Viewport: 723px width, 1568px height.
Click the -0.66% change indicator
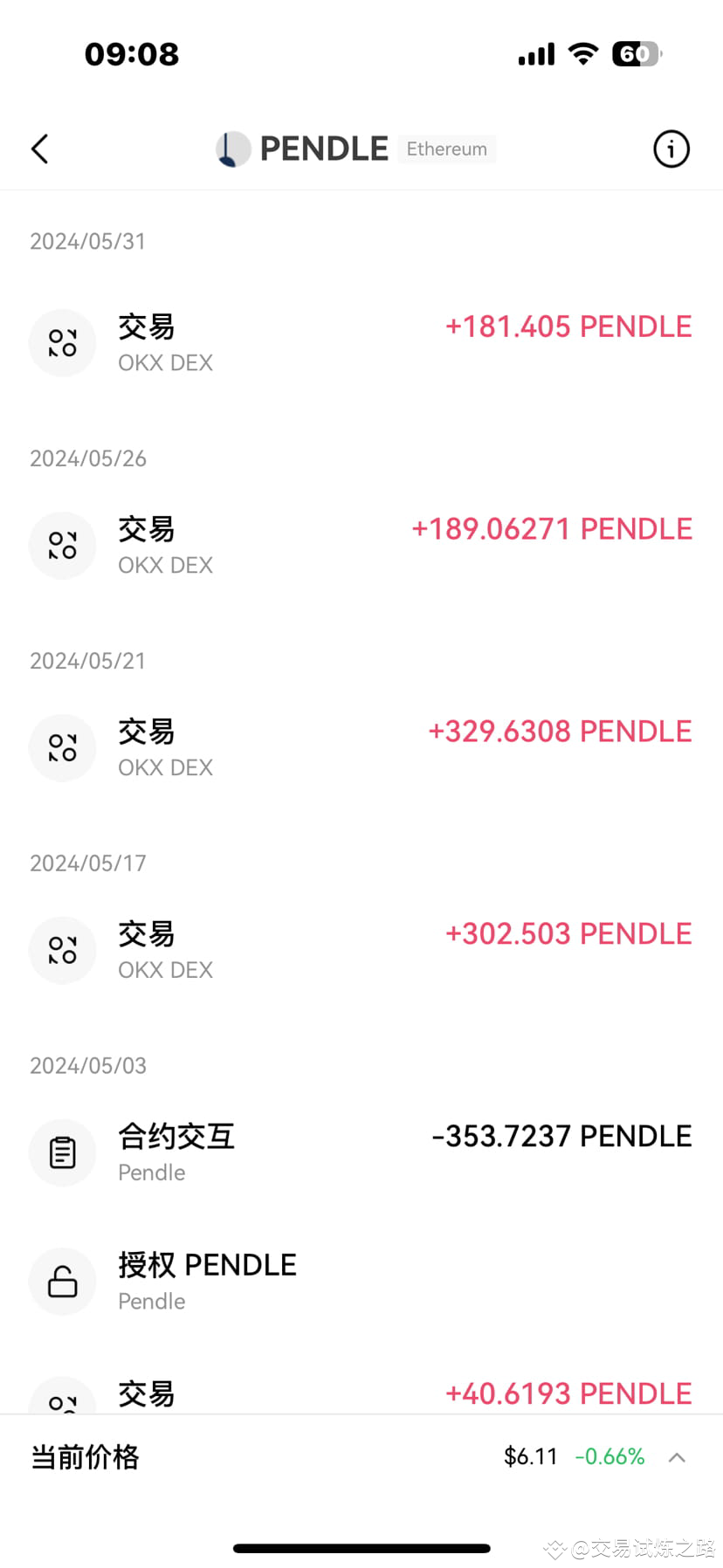pyautogui.click(x=609, y=1456)
